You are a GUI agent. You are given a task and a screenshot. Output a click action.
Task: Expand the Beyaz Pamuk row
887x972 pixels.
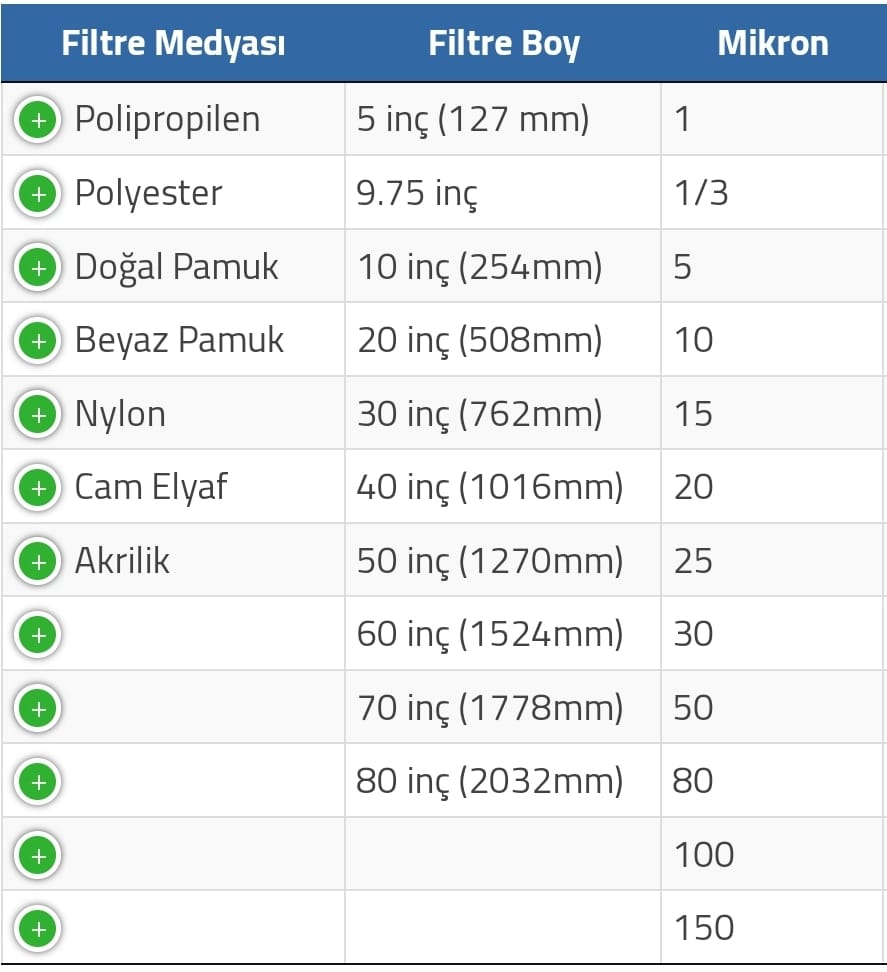38,340
